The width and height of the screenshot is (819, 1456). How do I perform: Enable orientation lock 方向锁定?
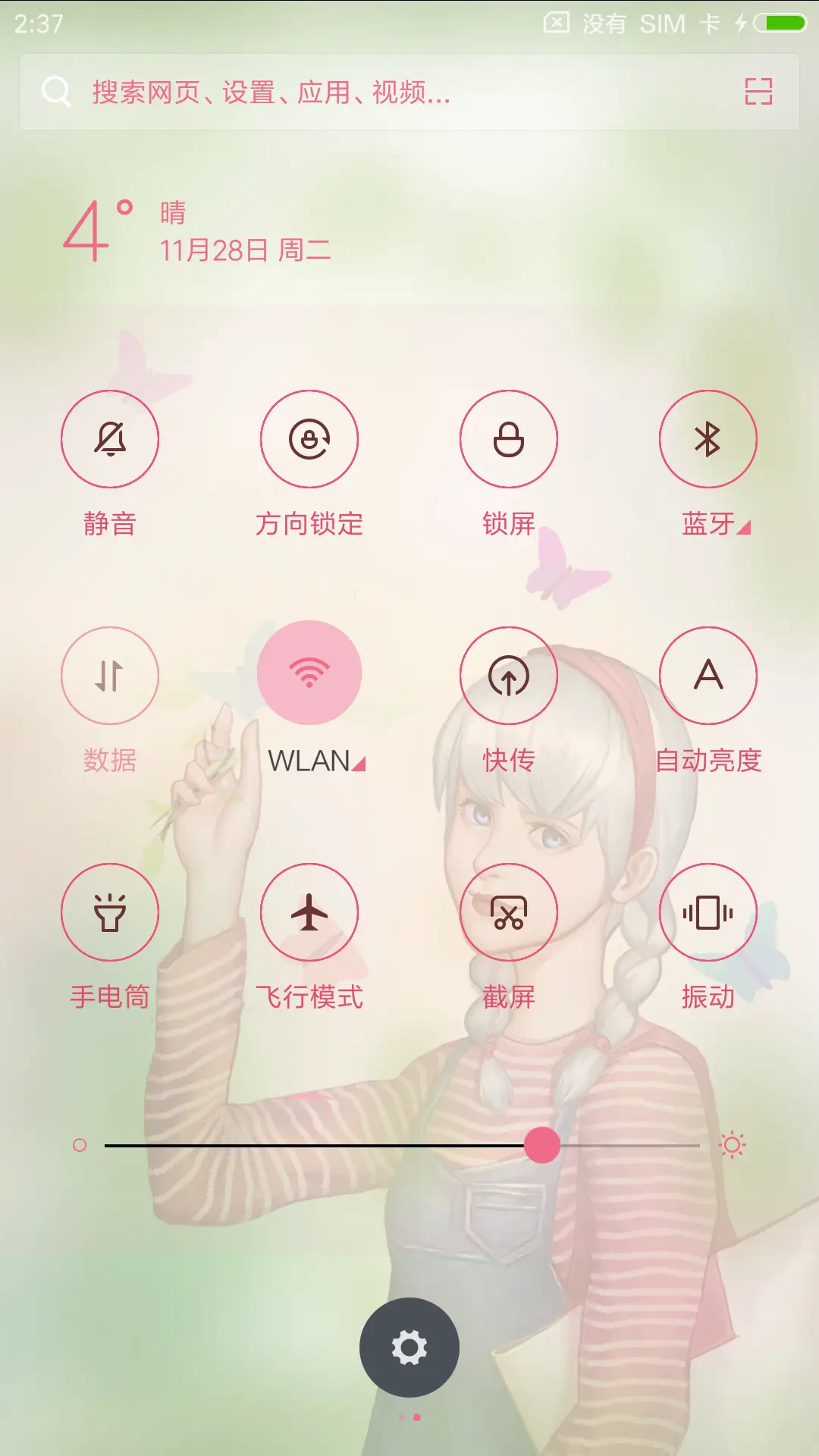309,440
